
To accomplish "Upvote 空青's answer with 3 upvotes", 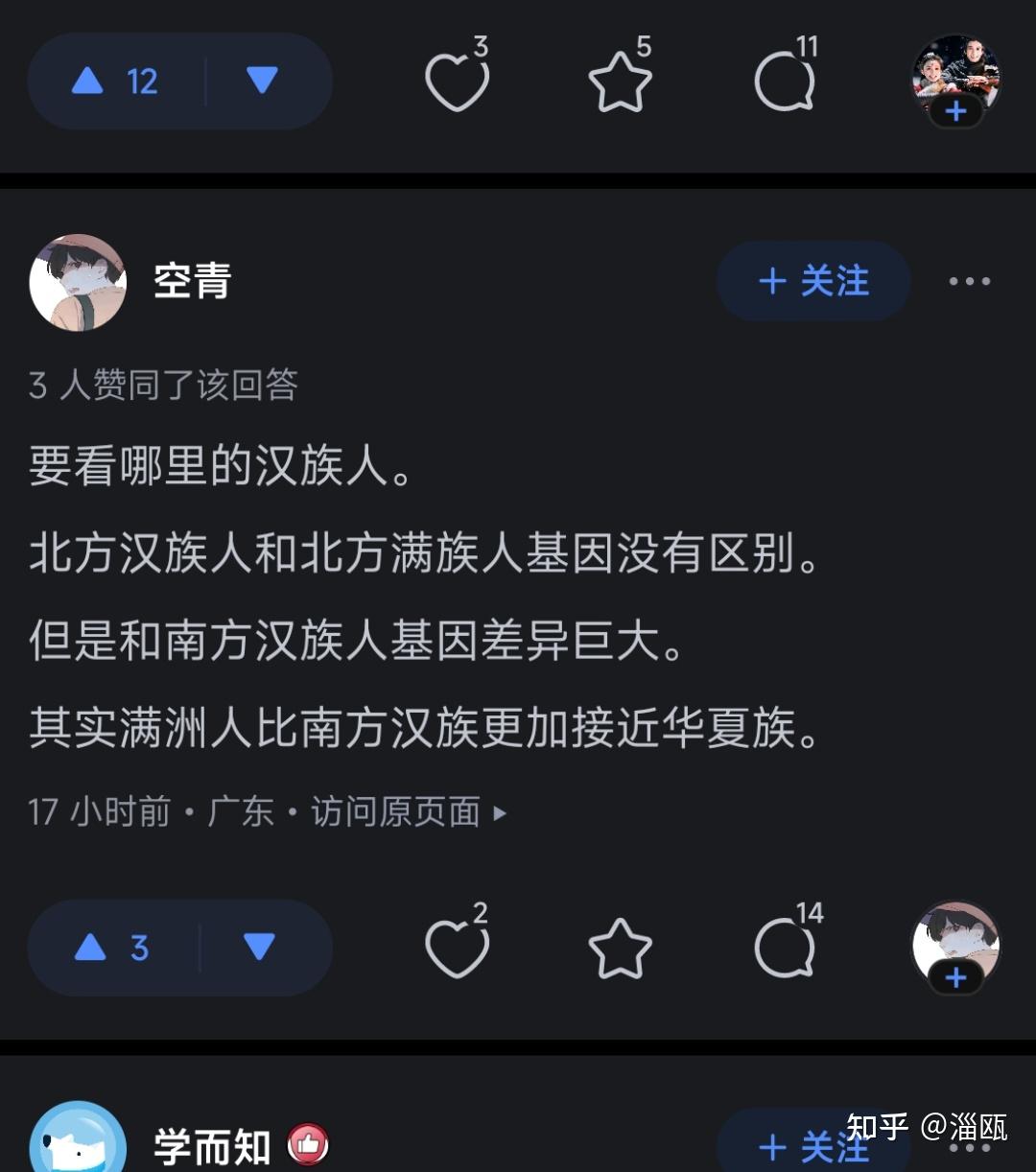I will click(113, 948).
